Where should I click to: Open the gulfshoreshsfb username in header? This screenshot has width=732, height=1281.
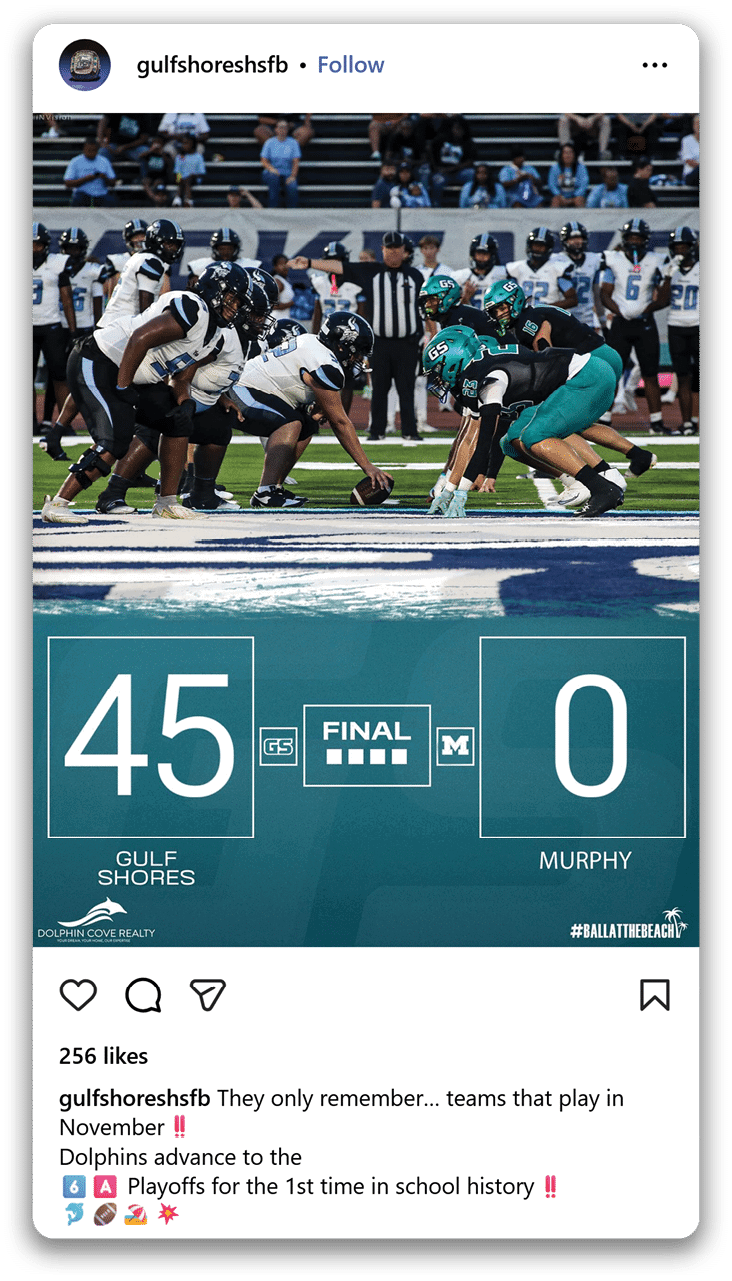[212, 65]
